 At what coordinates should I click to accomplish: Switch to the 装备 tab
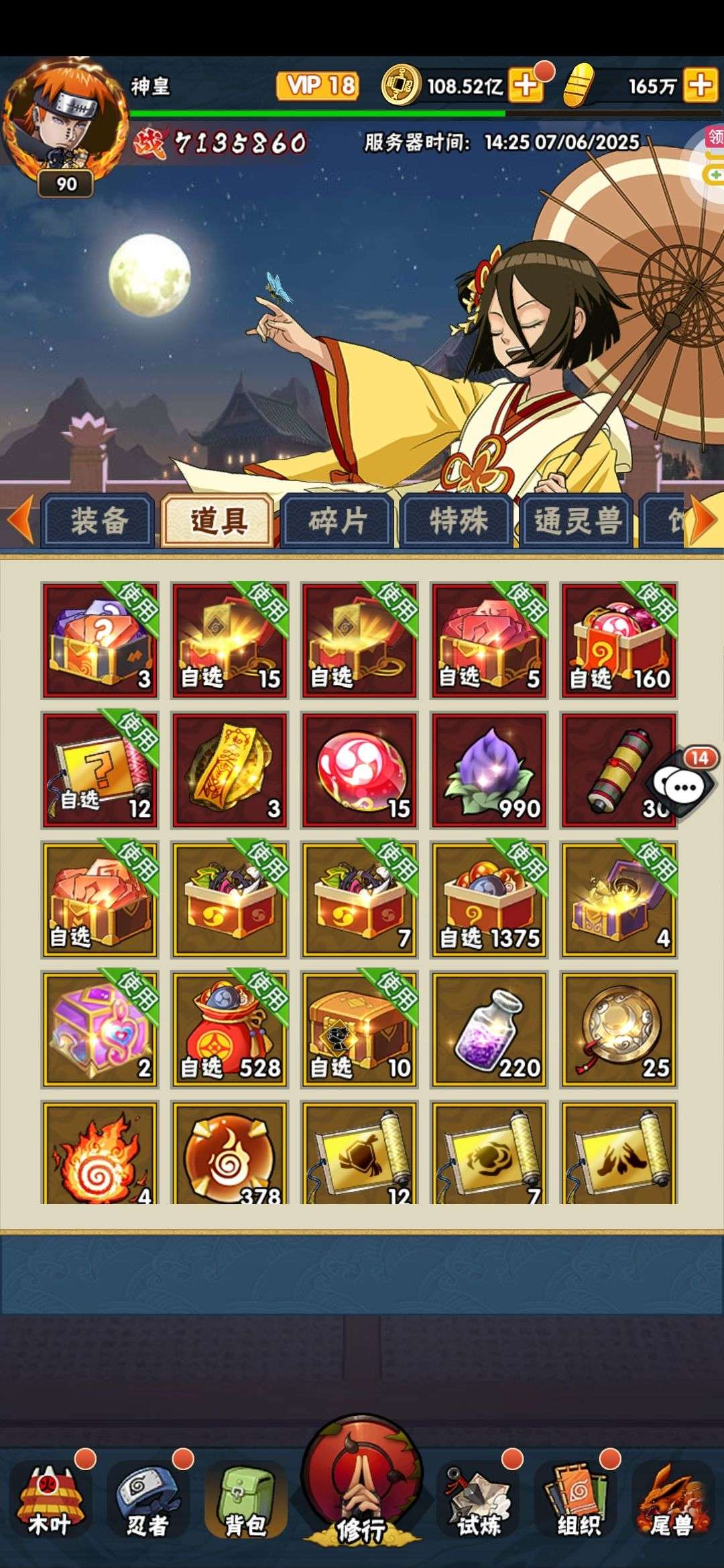[98, 521]
